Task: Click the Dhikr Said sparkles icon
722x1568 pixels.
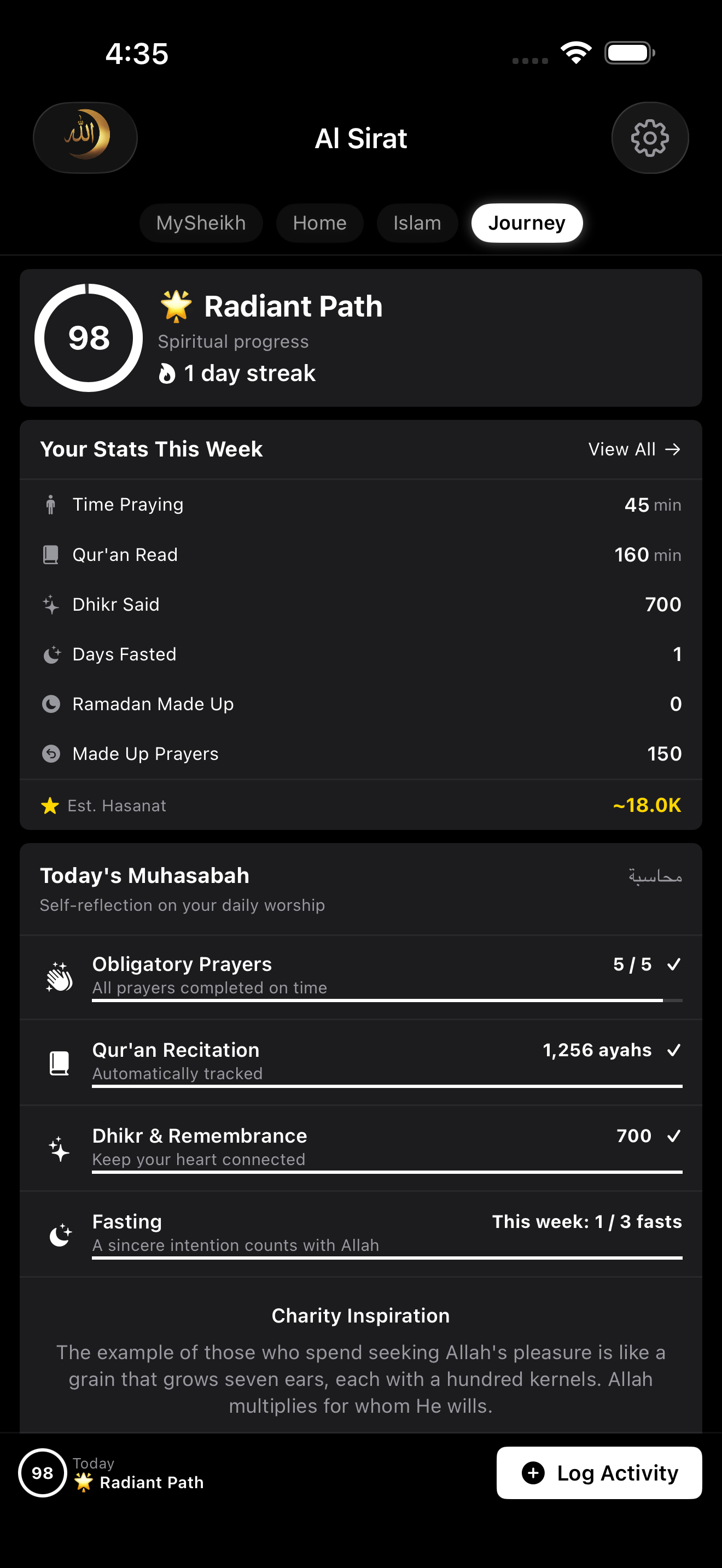Action: [x=51, y=604]
